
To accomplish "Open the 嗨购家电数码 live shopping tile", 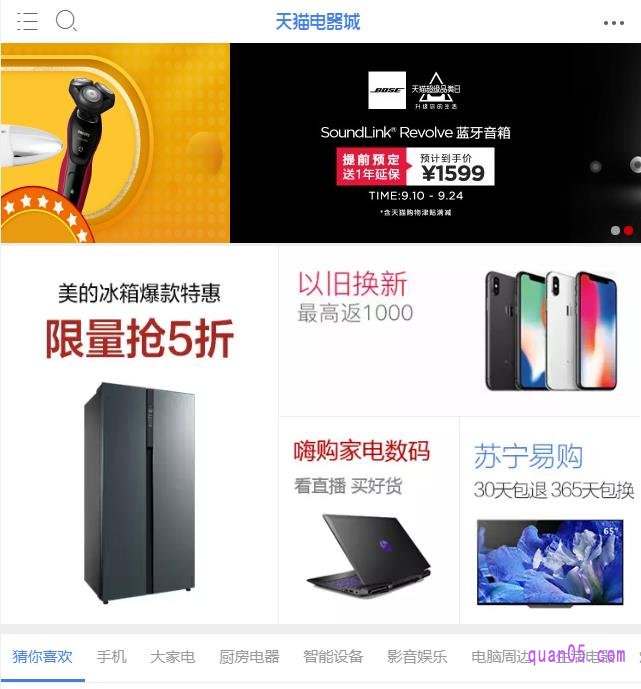I will 368,520.
